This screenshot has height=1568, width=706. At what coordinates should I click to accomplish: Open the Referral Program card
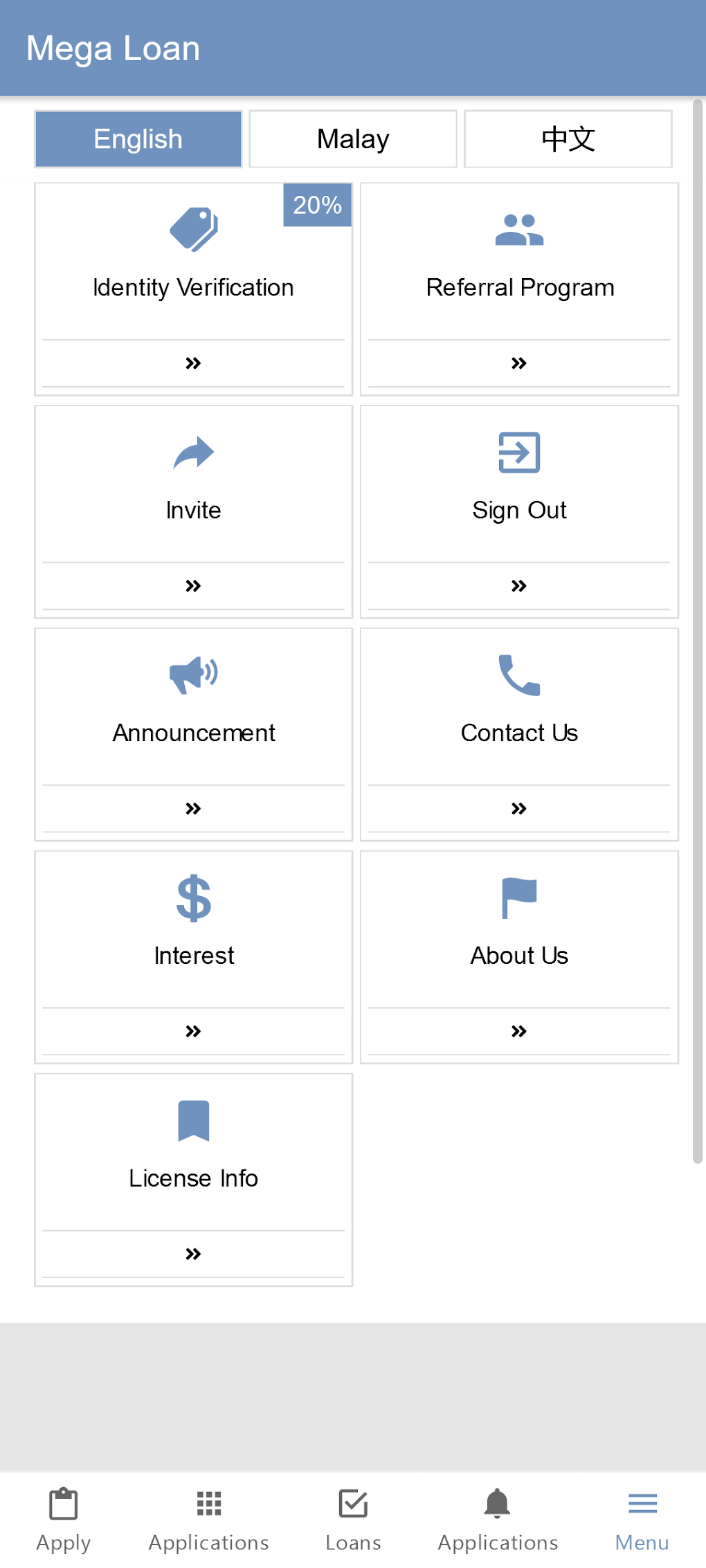519,289
